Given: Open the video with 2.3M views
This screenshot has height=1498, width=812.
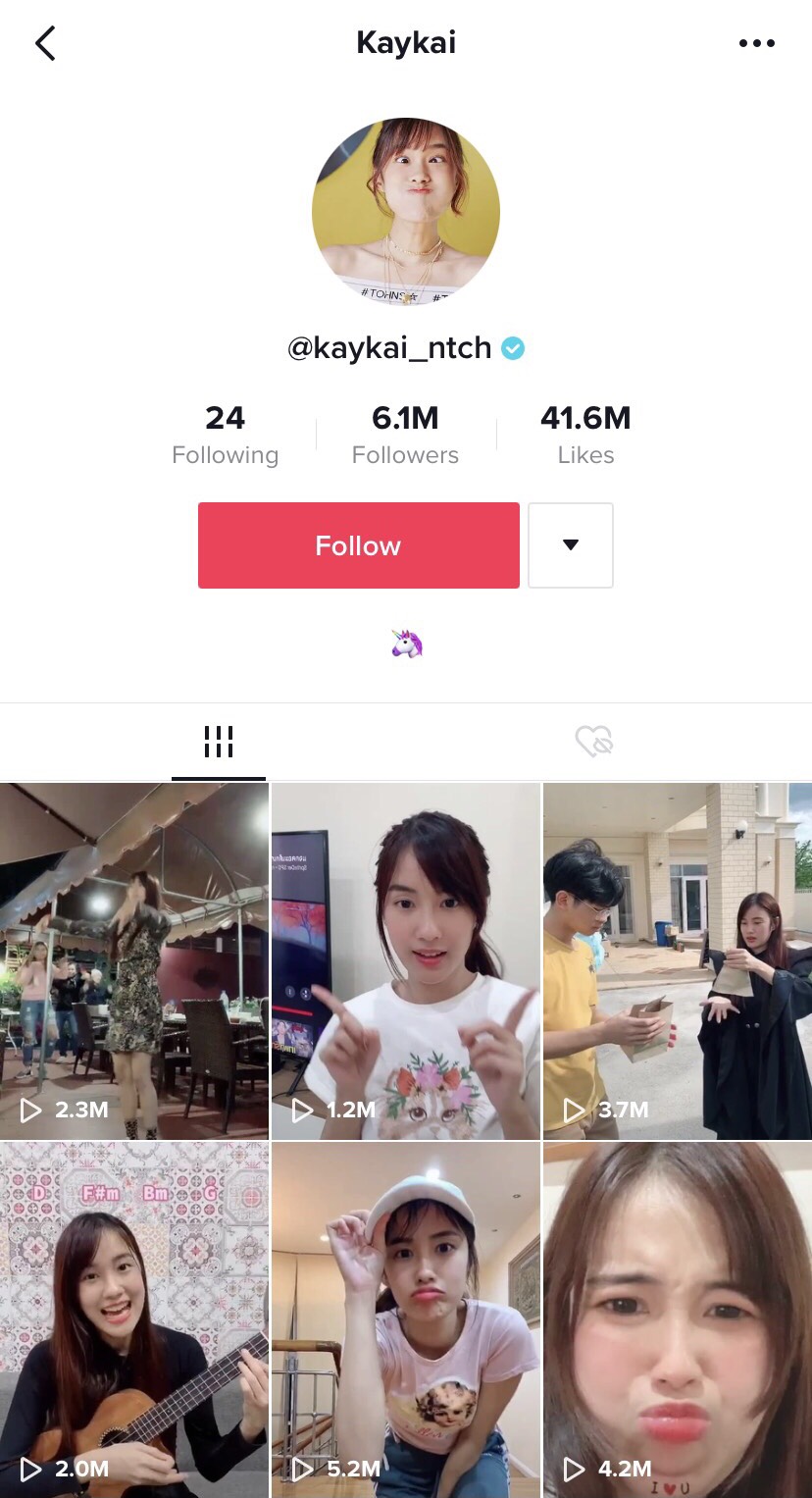Looking at the screenshot, I should point(134,961).
